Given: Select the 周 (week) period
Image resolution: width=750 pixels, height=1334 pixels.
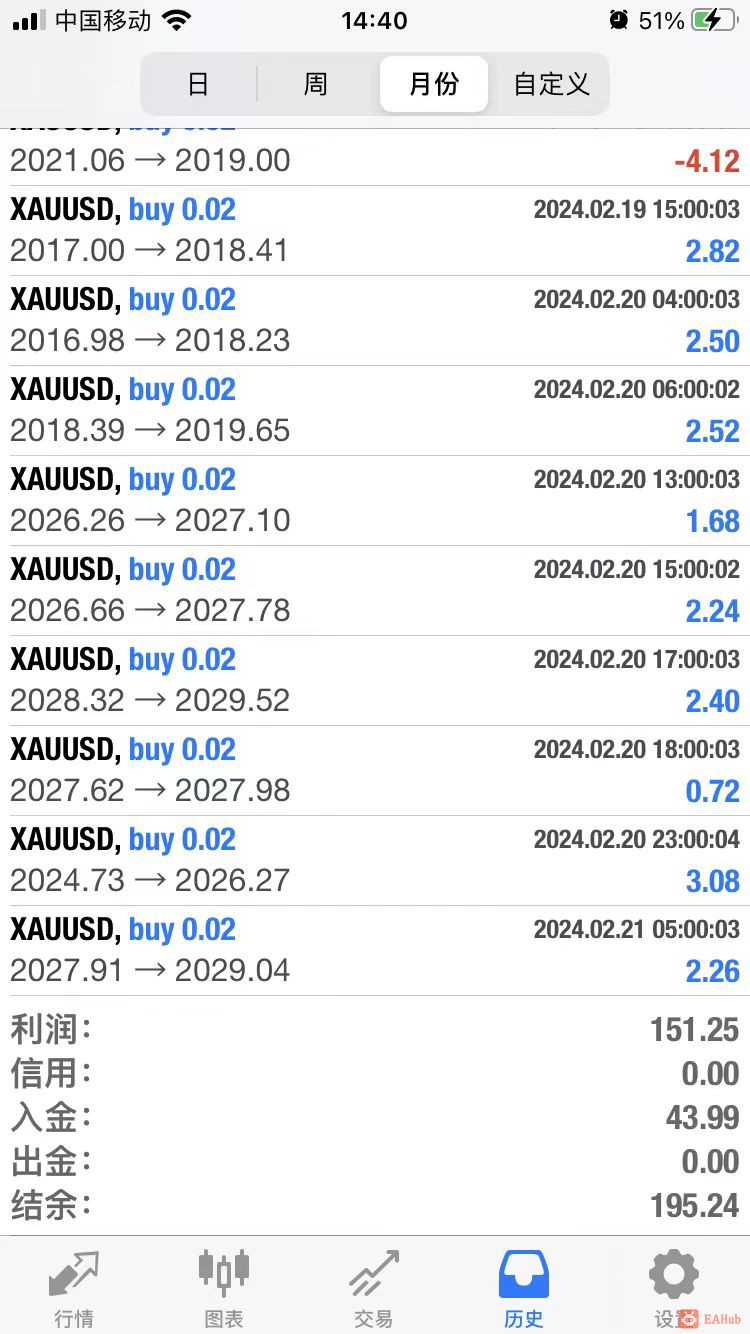Looking at the screenshot, I should [x=316, y=84].
